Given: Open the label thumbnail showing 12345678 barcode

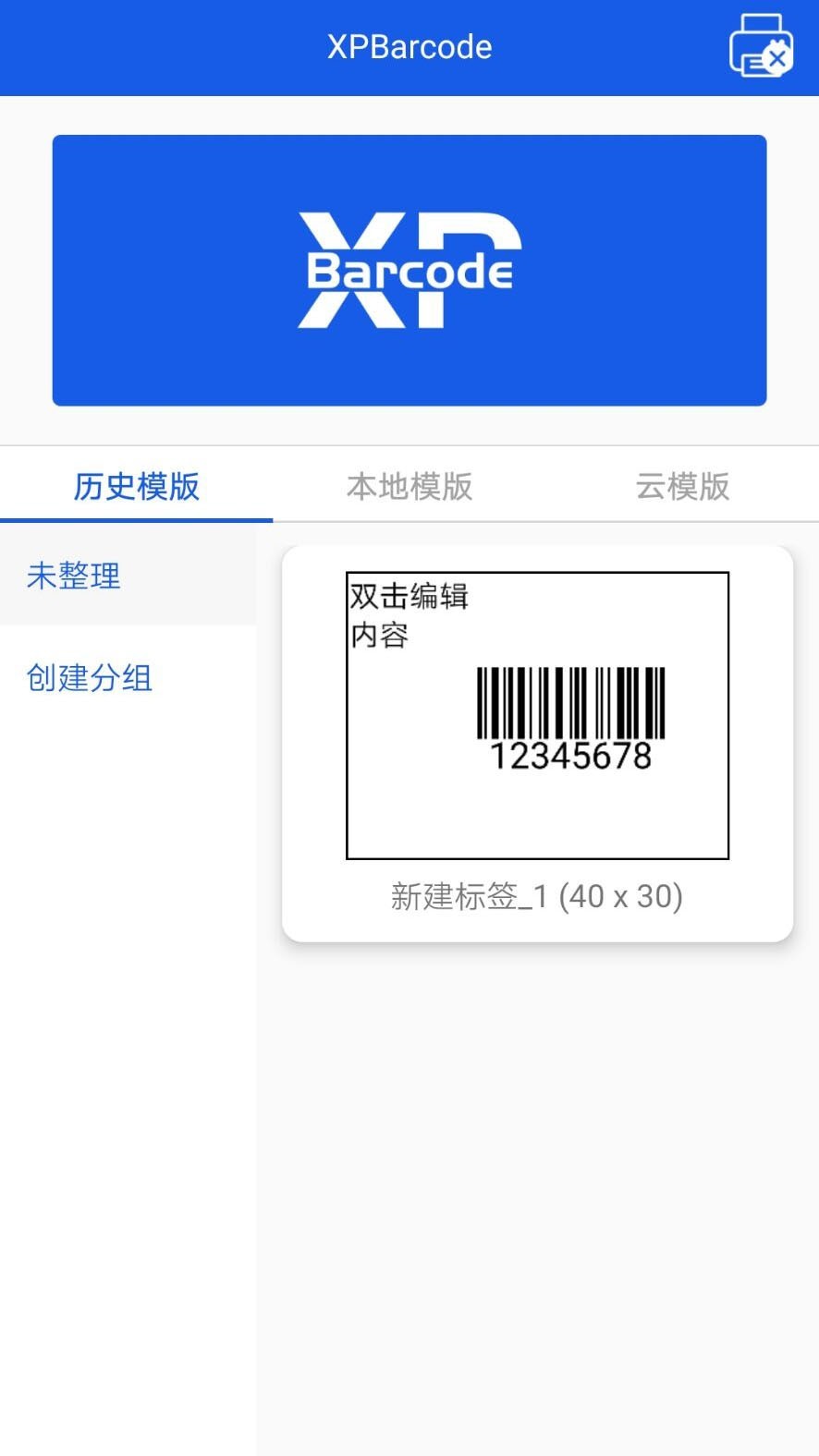Looking at the screenshot, I should point(537,714).
